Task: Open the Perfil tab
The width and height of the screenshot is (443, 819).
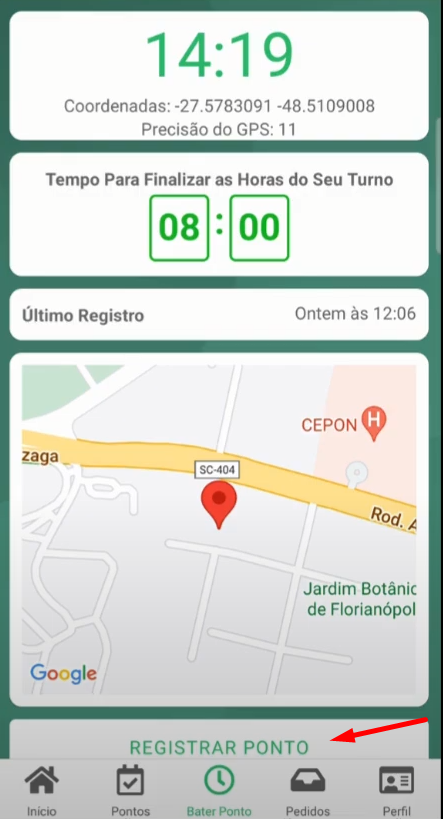Action: 397,790
